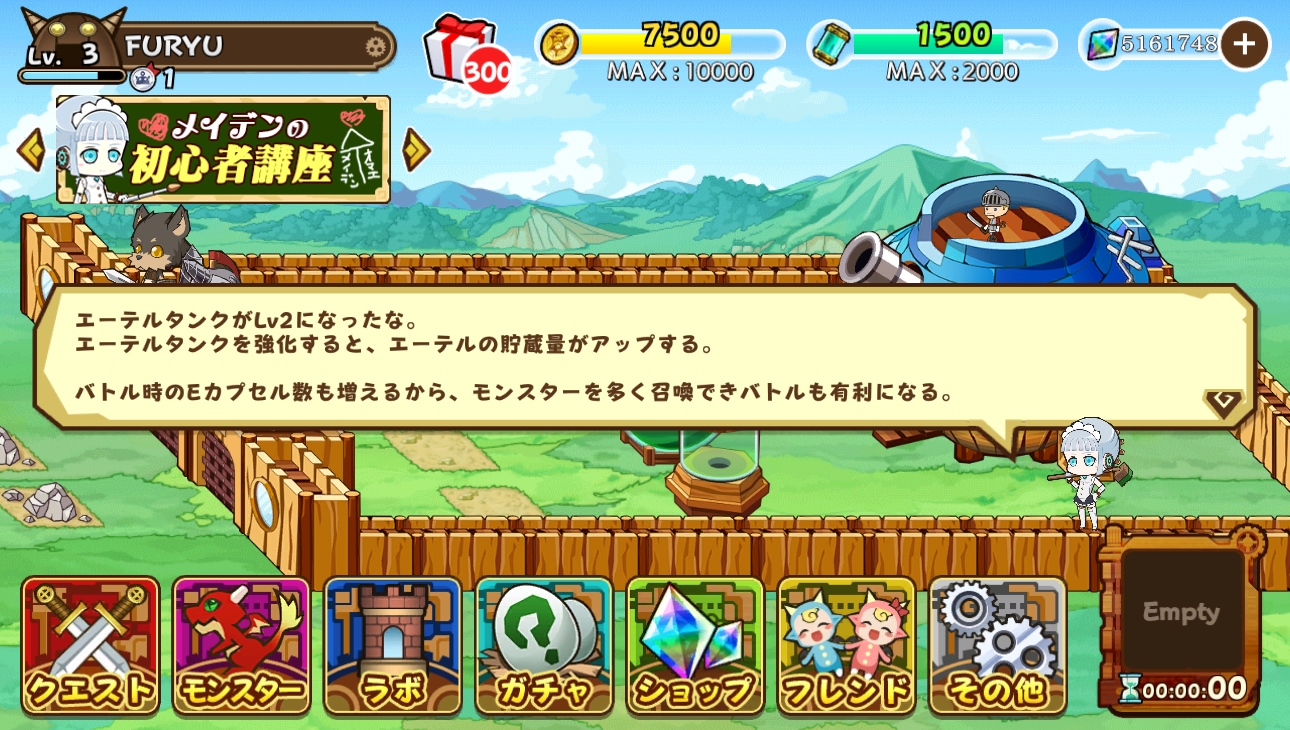Advance the dialogue with the down arrow
This screenshot has width=1290, height=730.
1222,403
